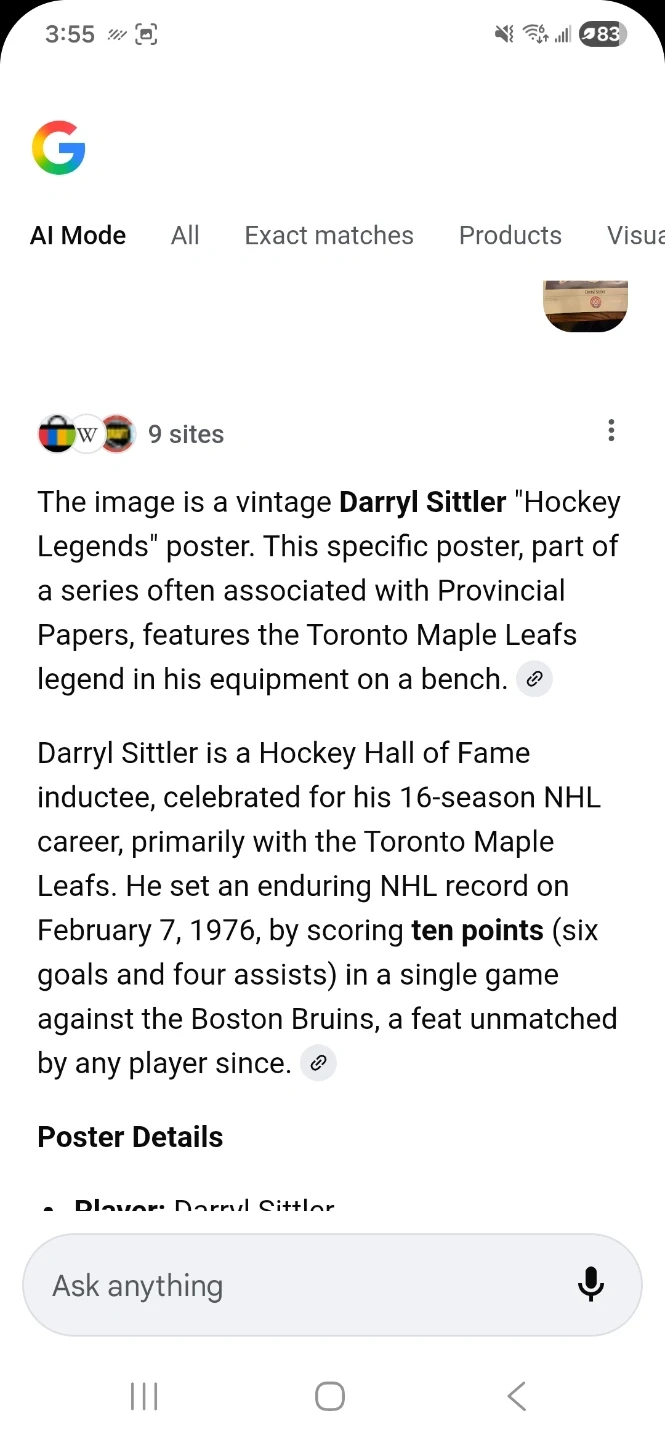665x1440 pixels.
Task: Tap the Google logo
Action: tap(59, 148)
